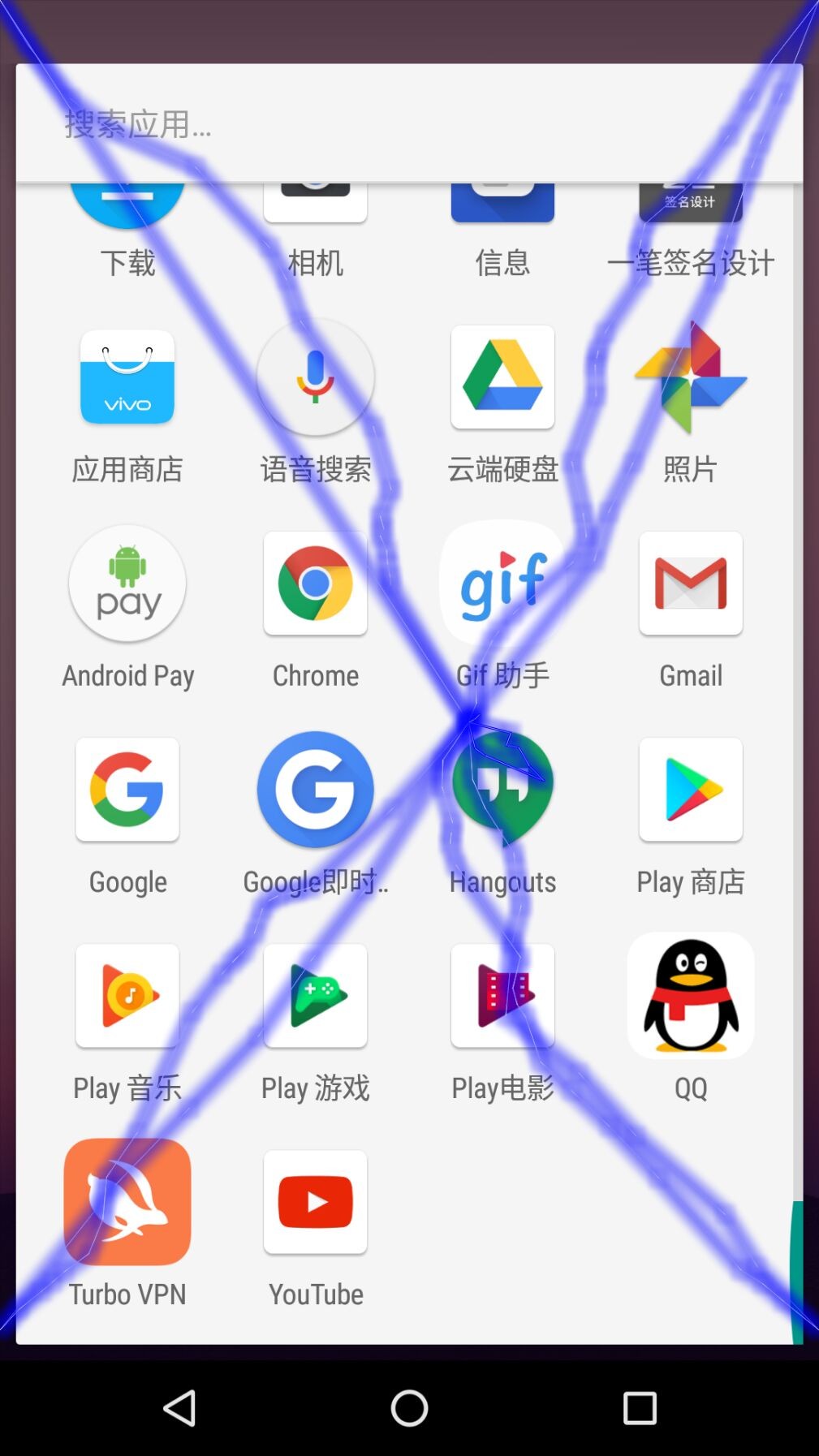
Task: Launch Play 音乐 music app
Action: click(127, 997)
